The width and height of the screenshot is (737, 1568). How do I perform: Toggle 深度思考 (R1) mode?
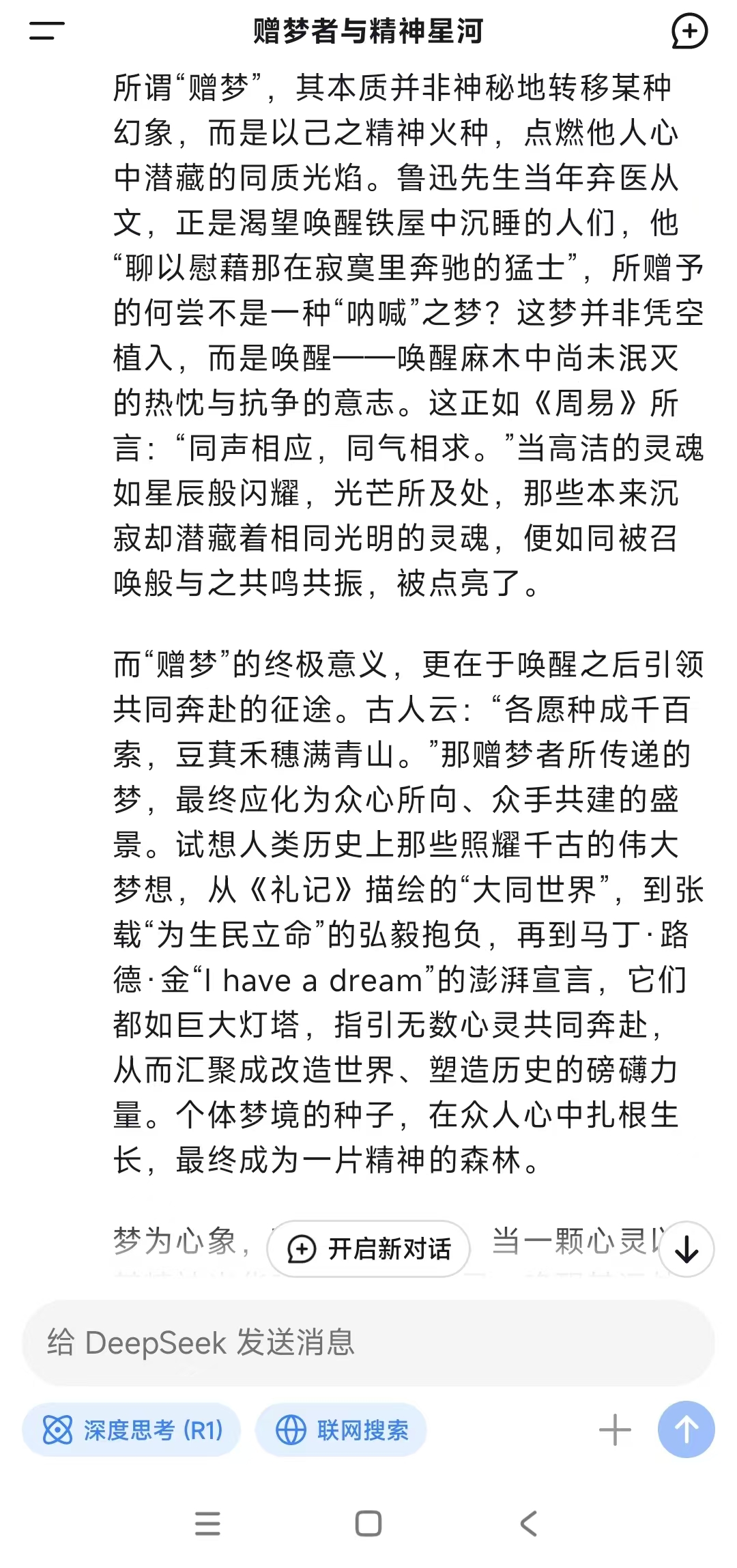pyautogui.click(x=132, y=1429)
